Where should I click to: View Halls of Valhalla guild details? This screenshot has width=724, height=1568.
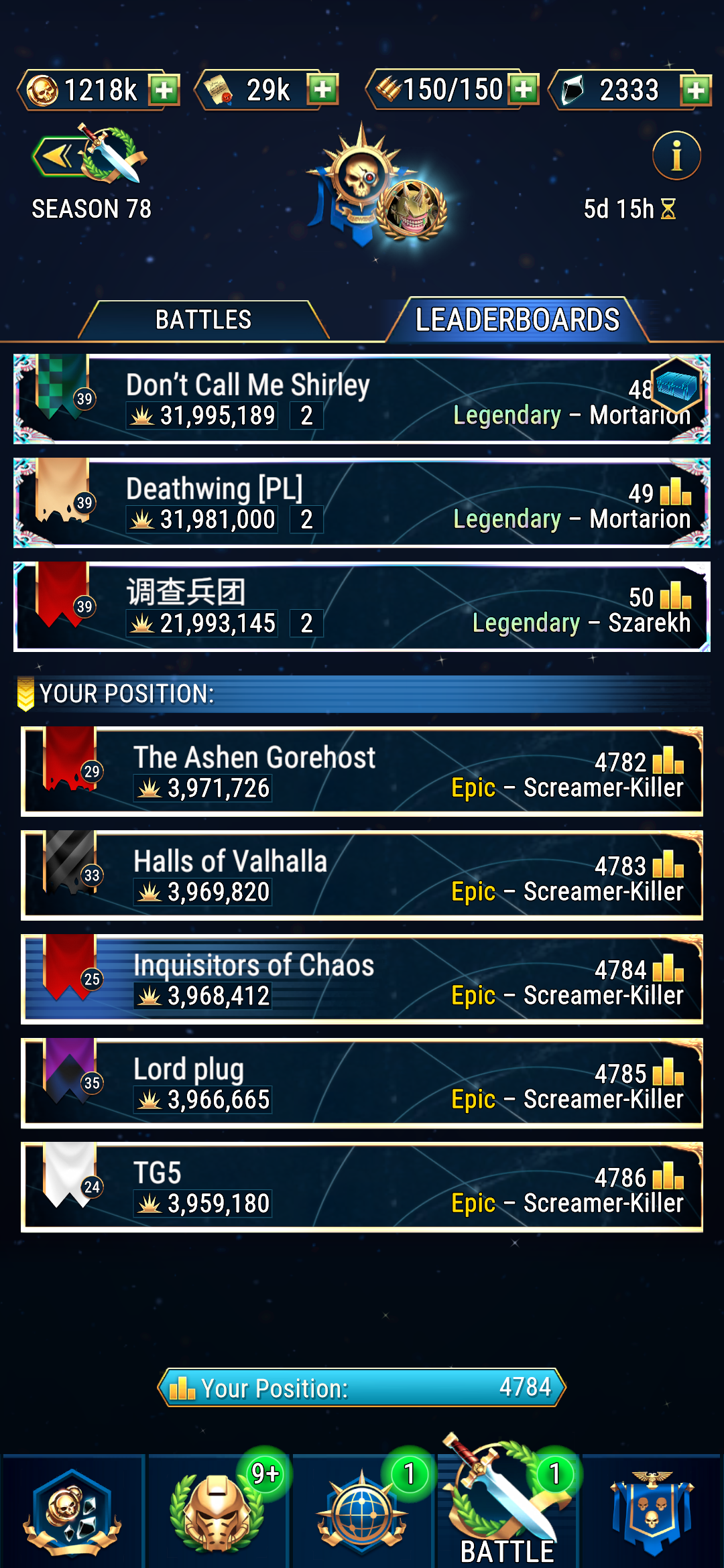point(362,875)
